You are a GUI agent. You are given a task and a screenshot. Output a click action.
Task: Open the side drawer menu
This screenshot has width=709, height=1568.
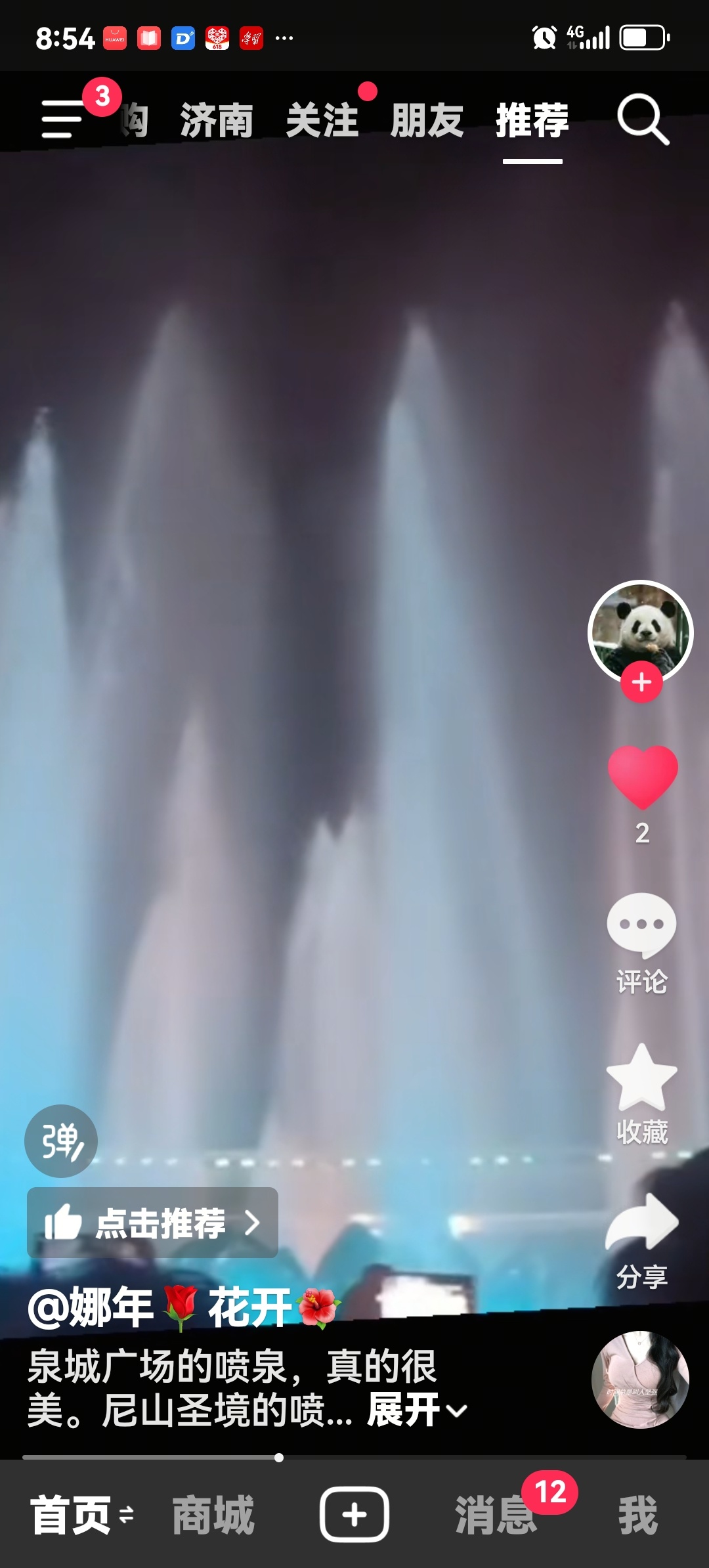62,119
